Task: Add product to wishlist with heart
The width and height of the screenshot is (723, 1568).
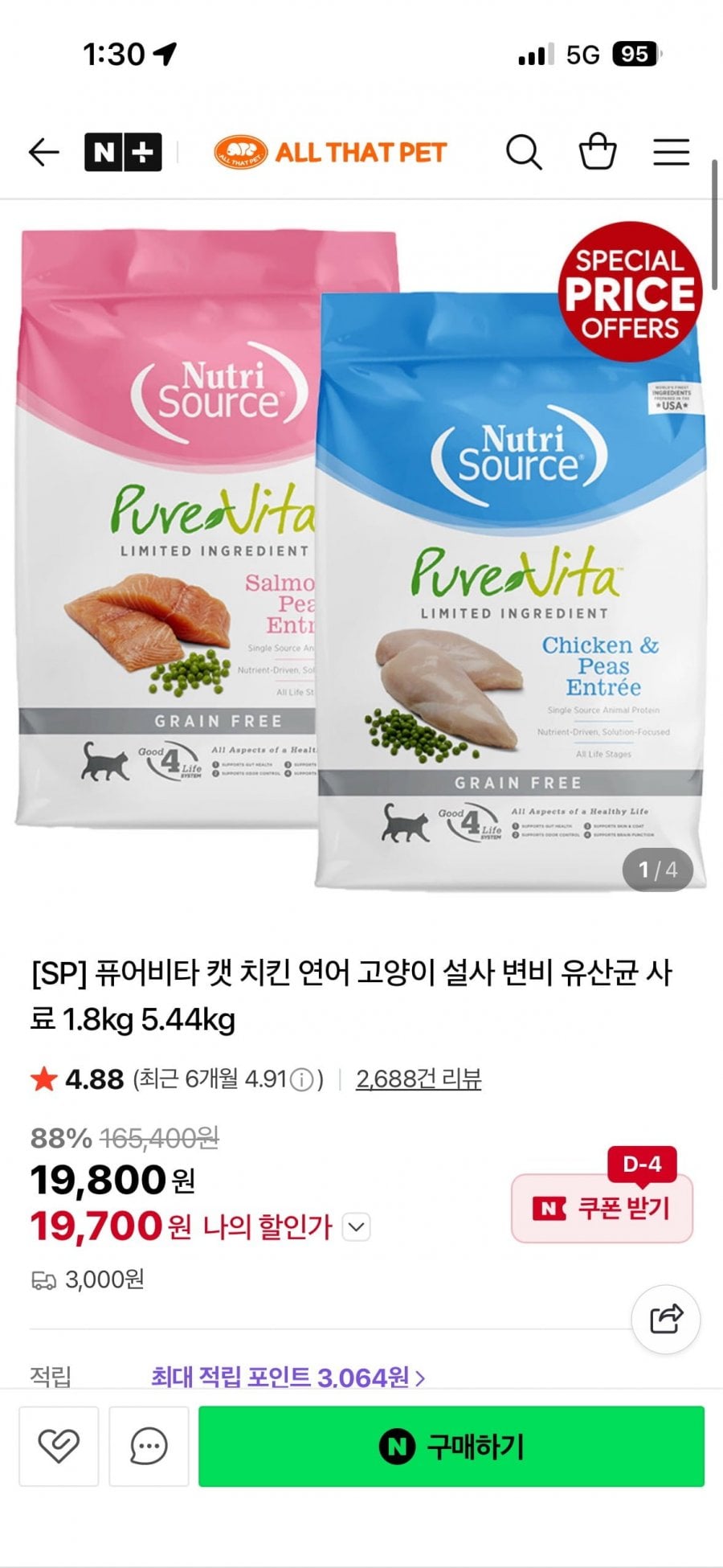Action: pos(59,1446)
